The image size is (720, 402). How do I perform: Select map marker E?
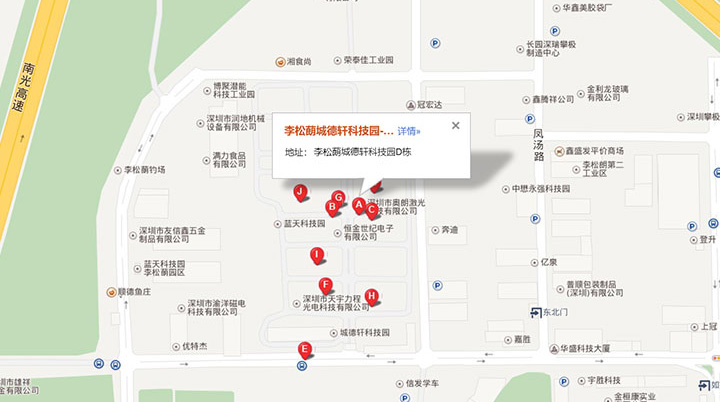click(x=305, y=348)
